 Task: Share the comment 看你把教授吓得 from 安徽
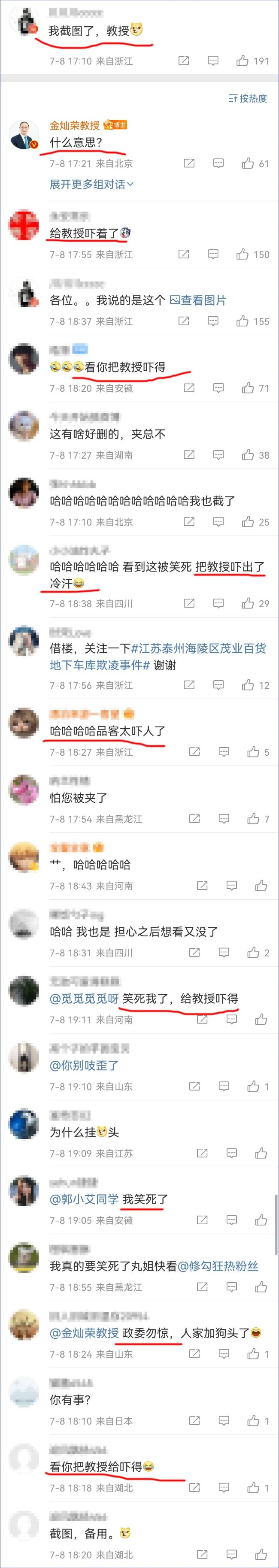(189, 388)
